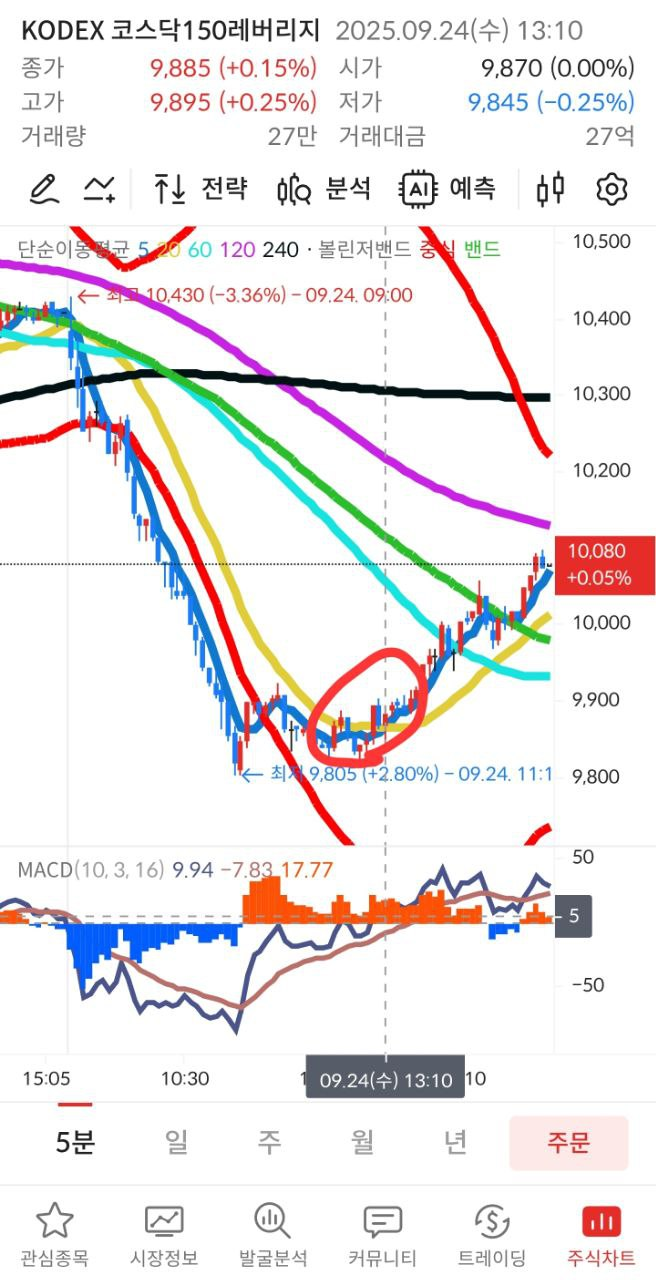This screenshot has height=1280, width=656.
Task: Switch to the 년 yearly chart
Action: pos(455,1142)
